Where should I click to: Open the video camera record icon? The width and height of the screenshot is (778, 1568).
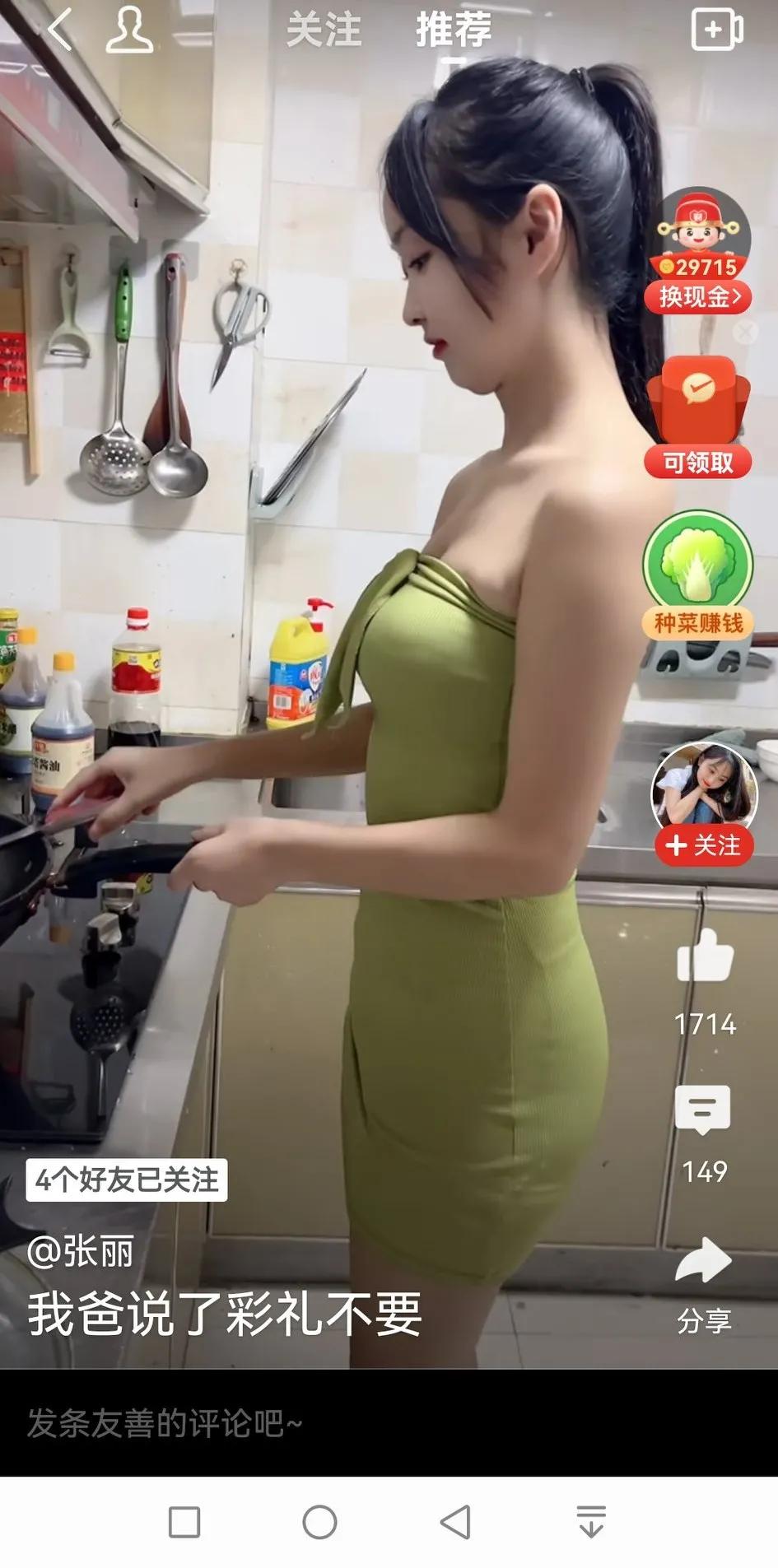coord(717,30)
